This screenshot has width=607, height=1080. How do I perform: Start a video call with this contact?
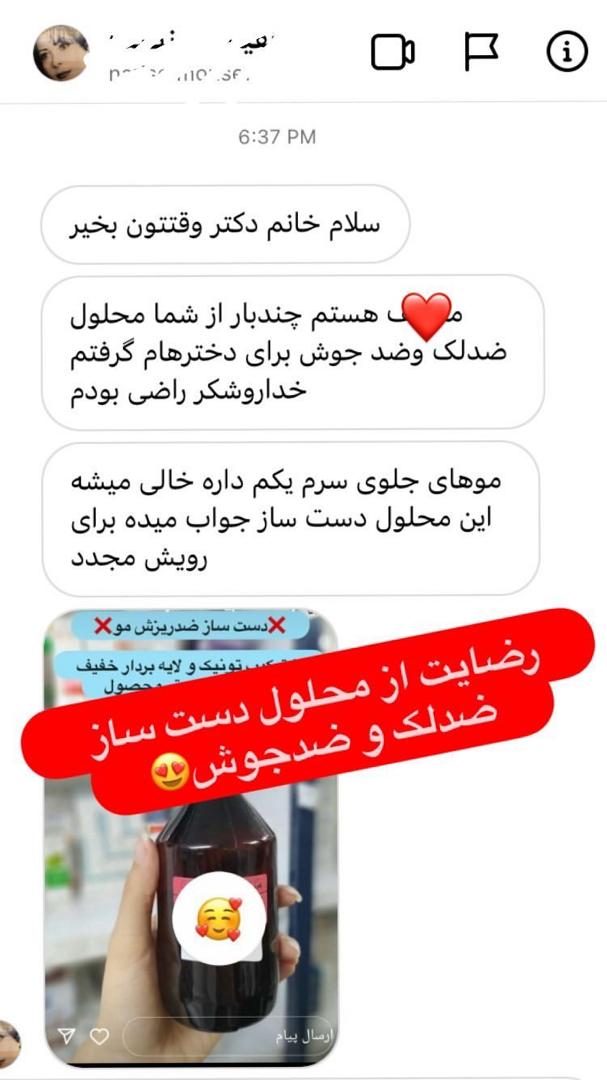click(393, 52)
